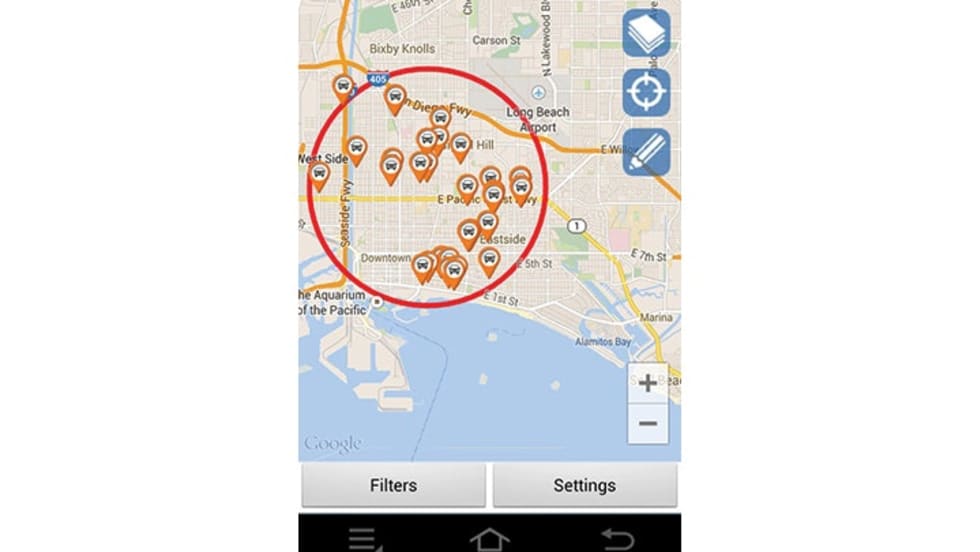The width and height of the screenshot is (980, 552).
Task: Open the Settings button
Action: pos(584,486)
